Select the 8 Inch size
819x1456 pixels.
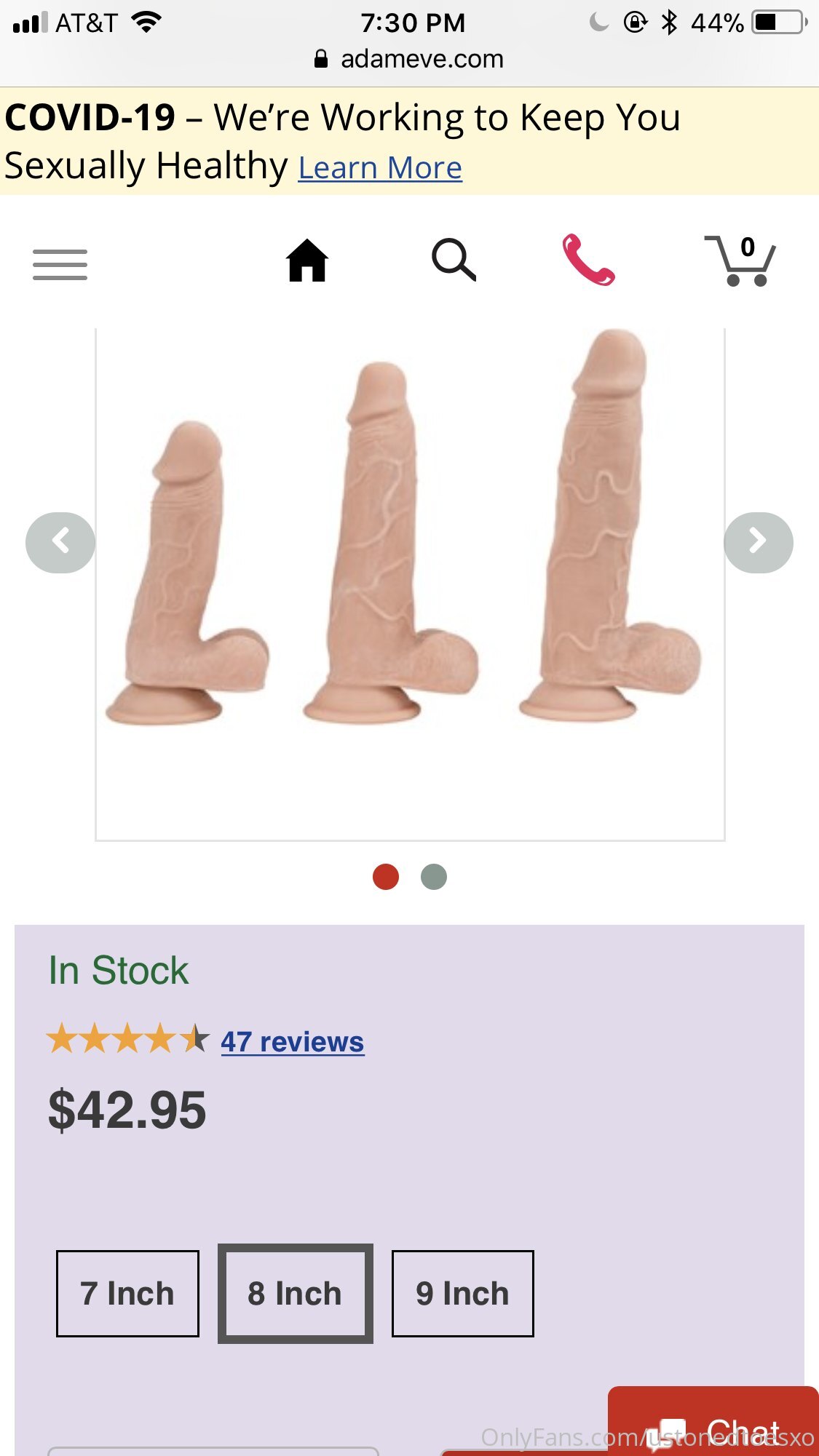point(295,1294)
